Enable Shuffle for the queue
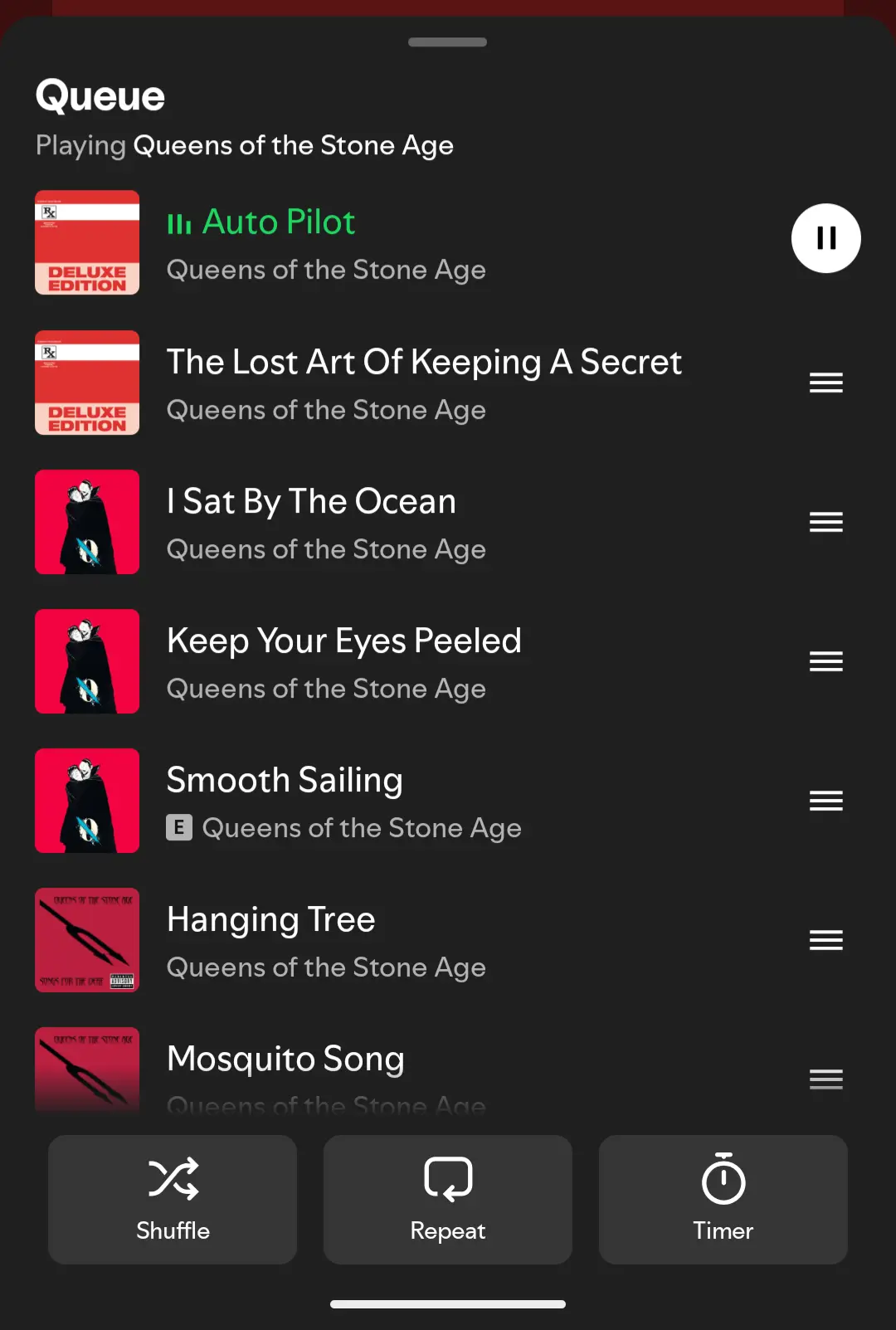Image resolution: width=896 pixels, height=1330 pixels. coord(173,1200)
